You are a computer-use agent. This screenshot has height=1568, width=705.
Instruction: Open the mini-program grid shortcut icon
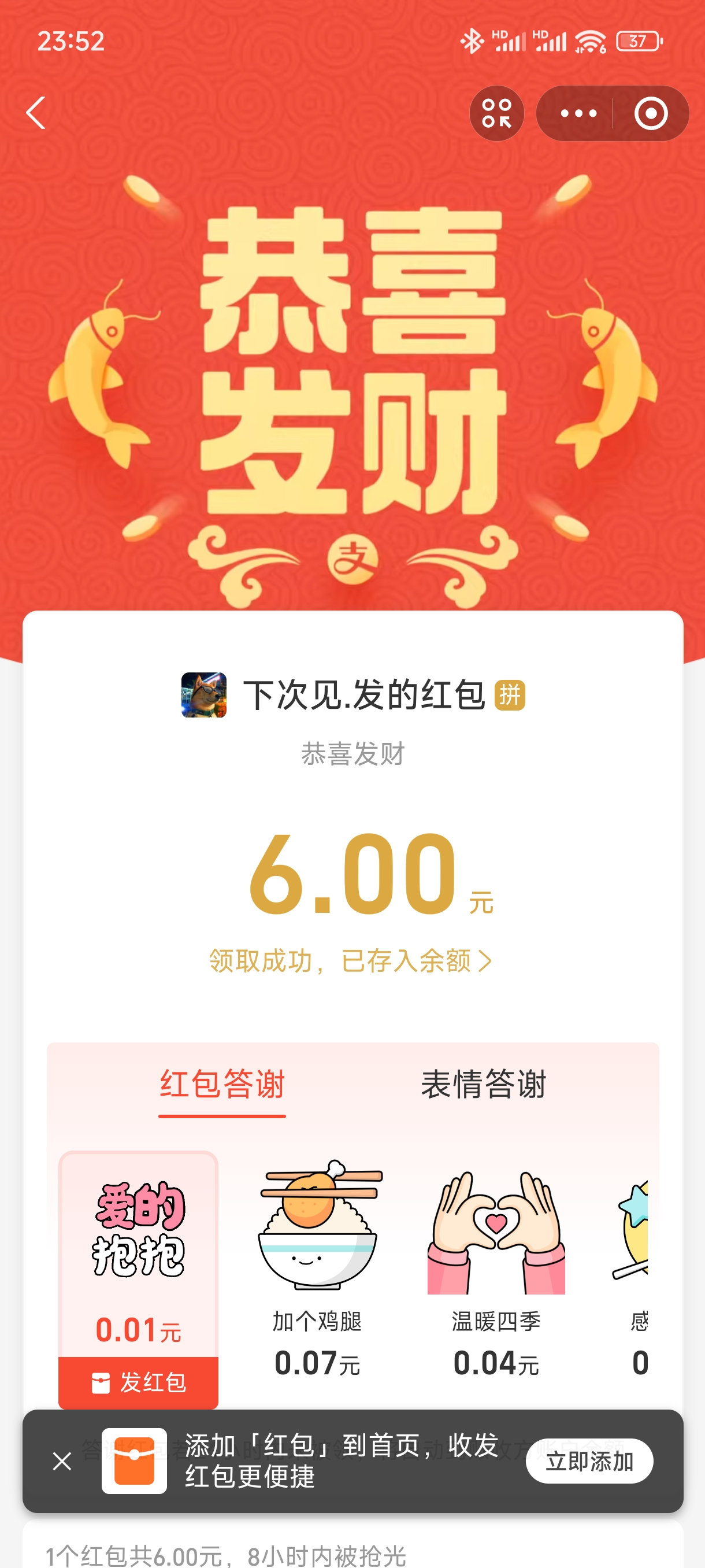tap(496, 113)
